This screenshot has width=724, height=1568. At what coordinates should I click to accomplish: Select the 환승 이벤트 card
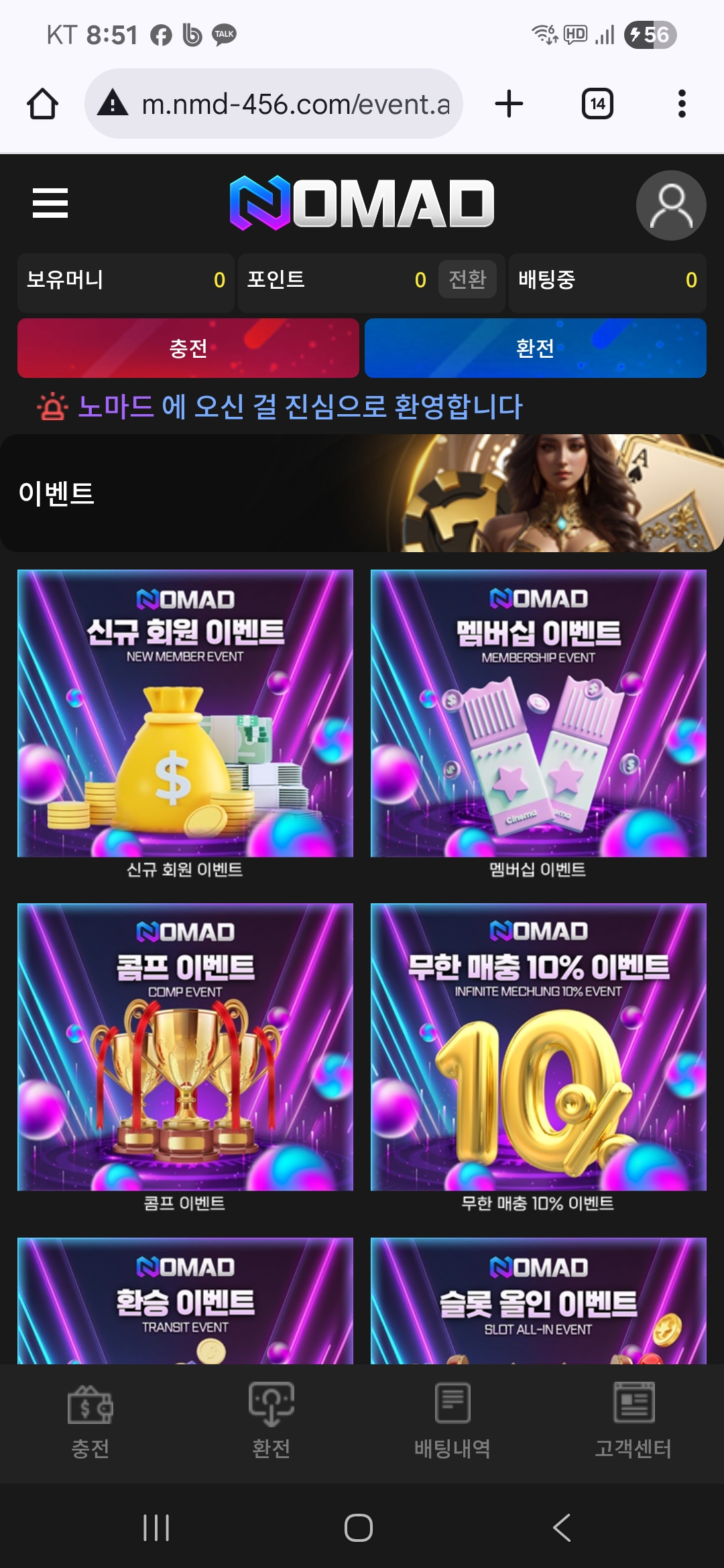[x=185, y=1300]
